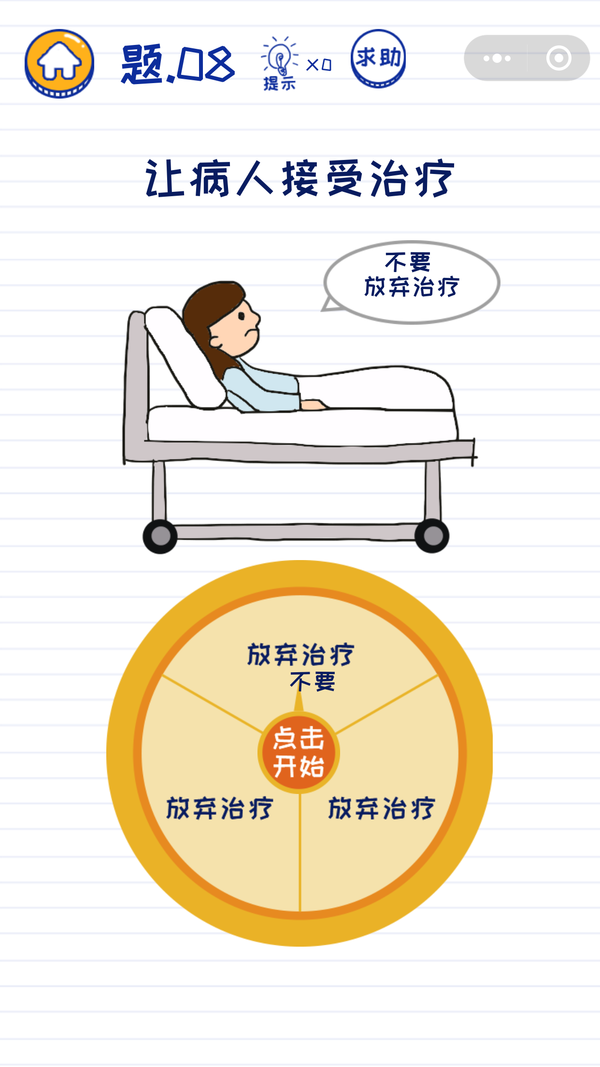
Task: Start the wheel with 点击开始
Action: point(299,753)
